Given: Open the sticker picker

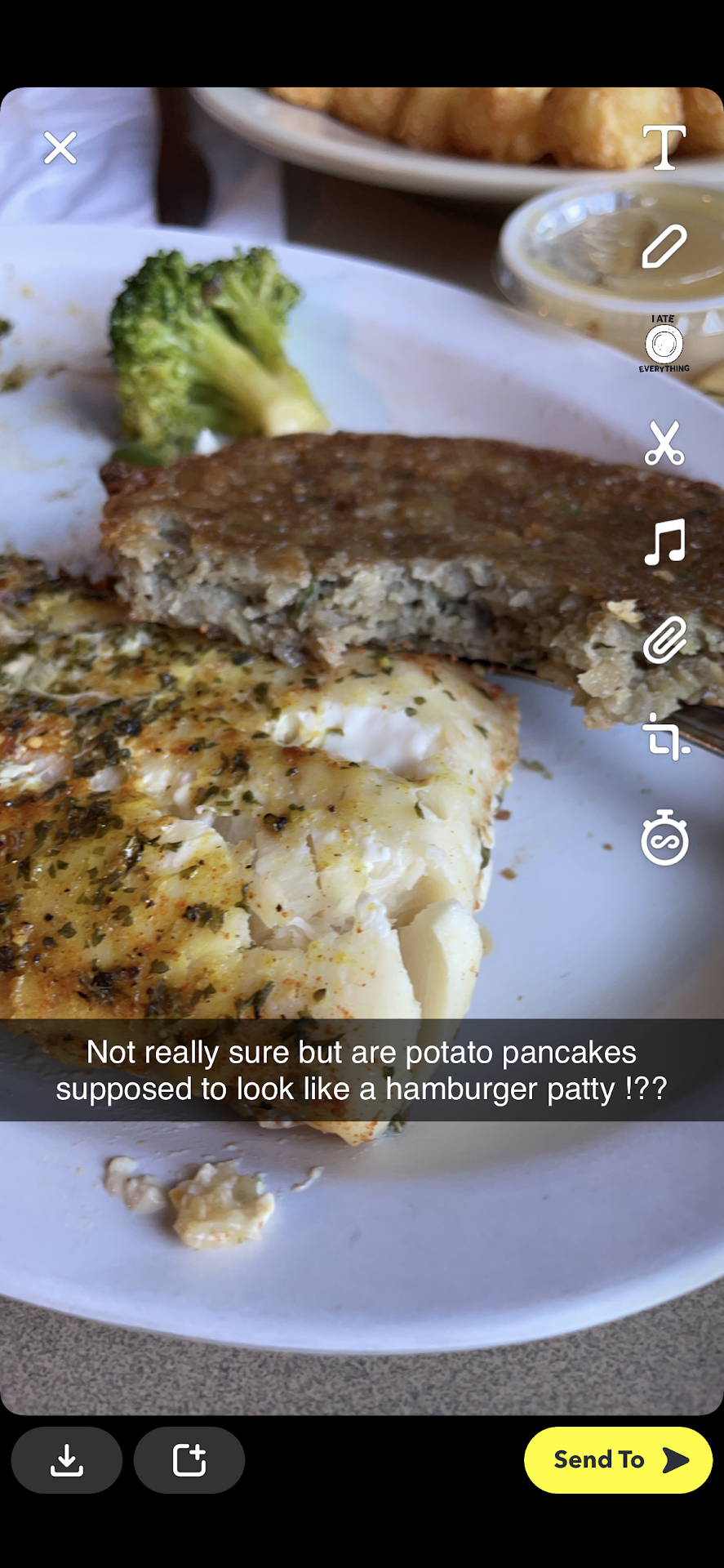Looking at the screenshot, I should pyautogui.click(x=664, y=344).
